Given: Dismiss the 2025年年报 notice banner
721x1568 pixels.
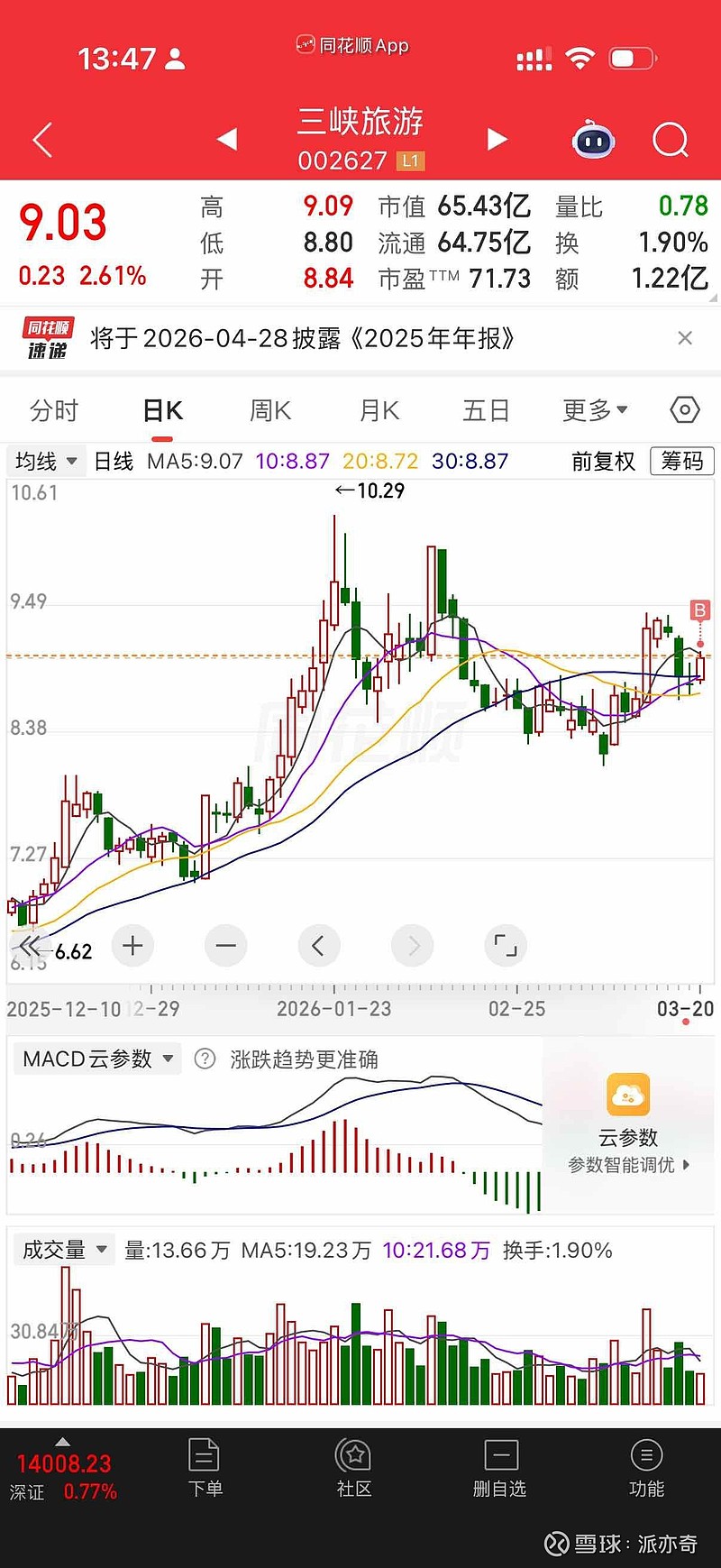Looking at the screenshot, I should (685, 338).
